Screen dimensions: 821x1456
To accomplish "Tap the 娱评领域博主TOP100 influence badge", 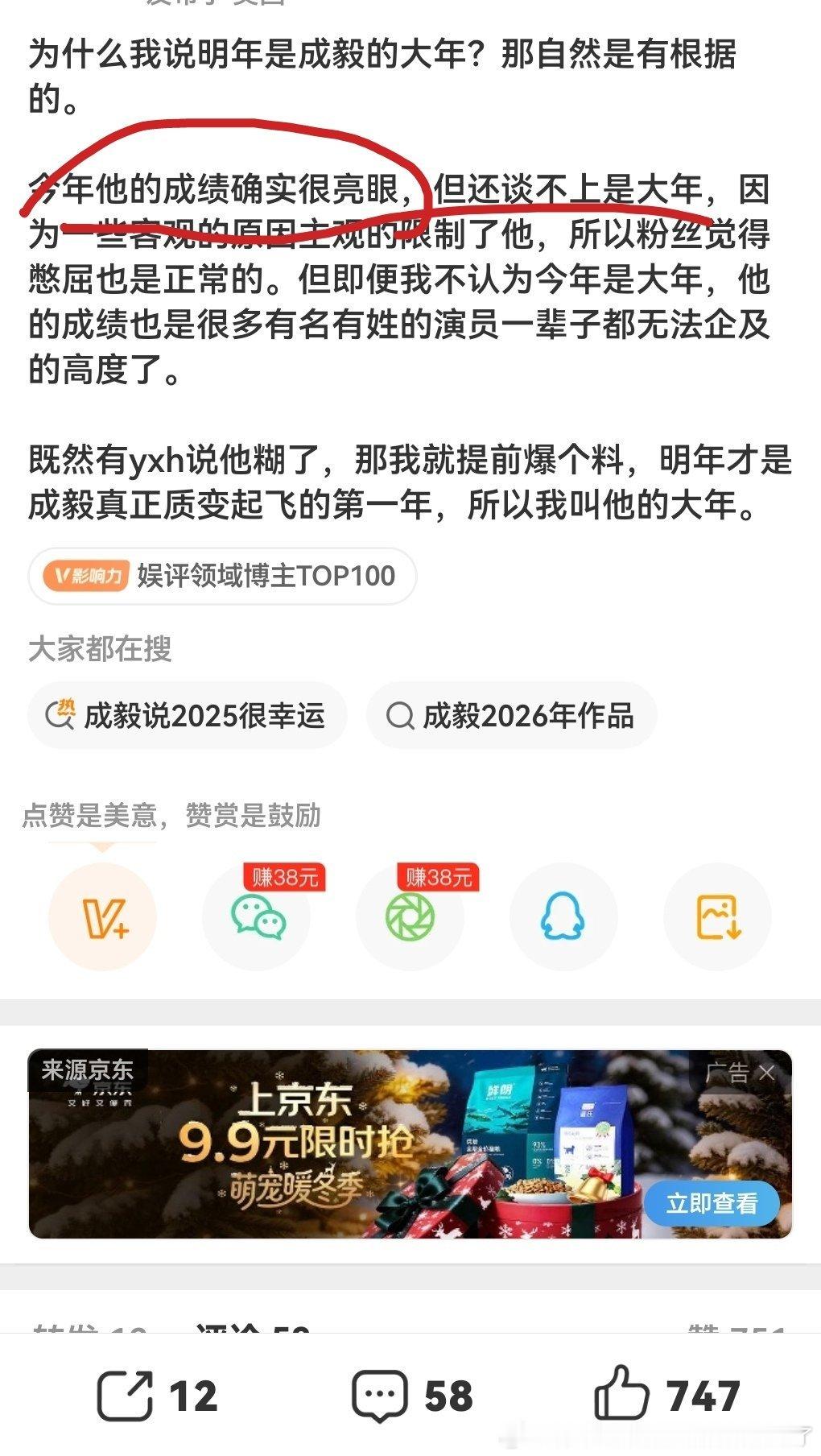I will (223, 577).
